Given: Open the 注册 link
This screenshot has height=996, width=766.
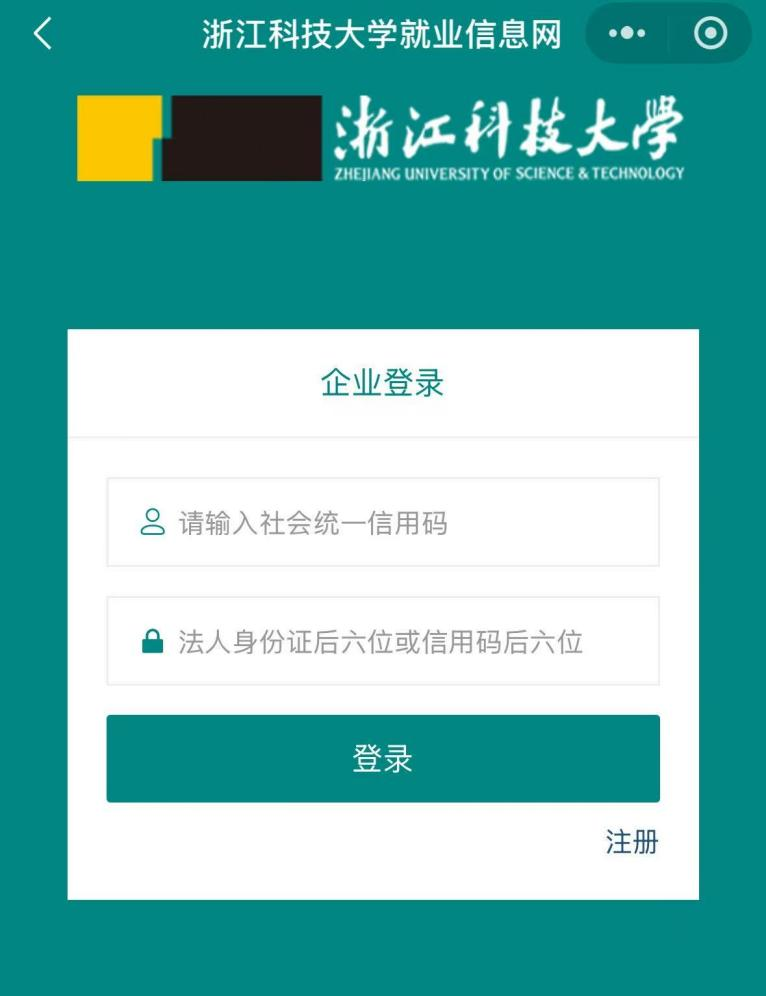Looking at the screenshot, I should [631, 842].
